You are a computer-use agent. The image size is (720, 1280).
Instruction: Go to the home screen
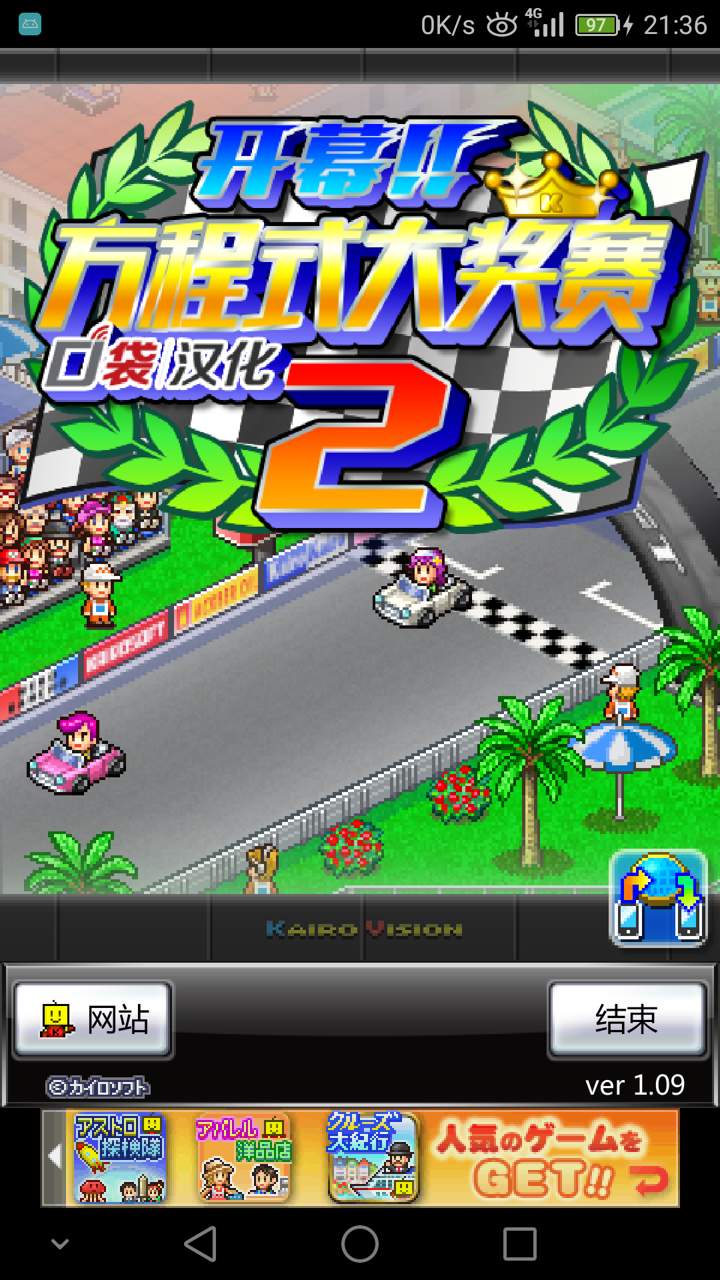click(360, 1244)
